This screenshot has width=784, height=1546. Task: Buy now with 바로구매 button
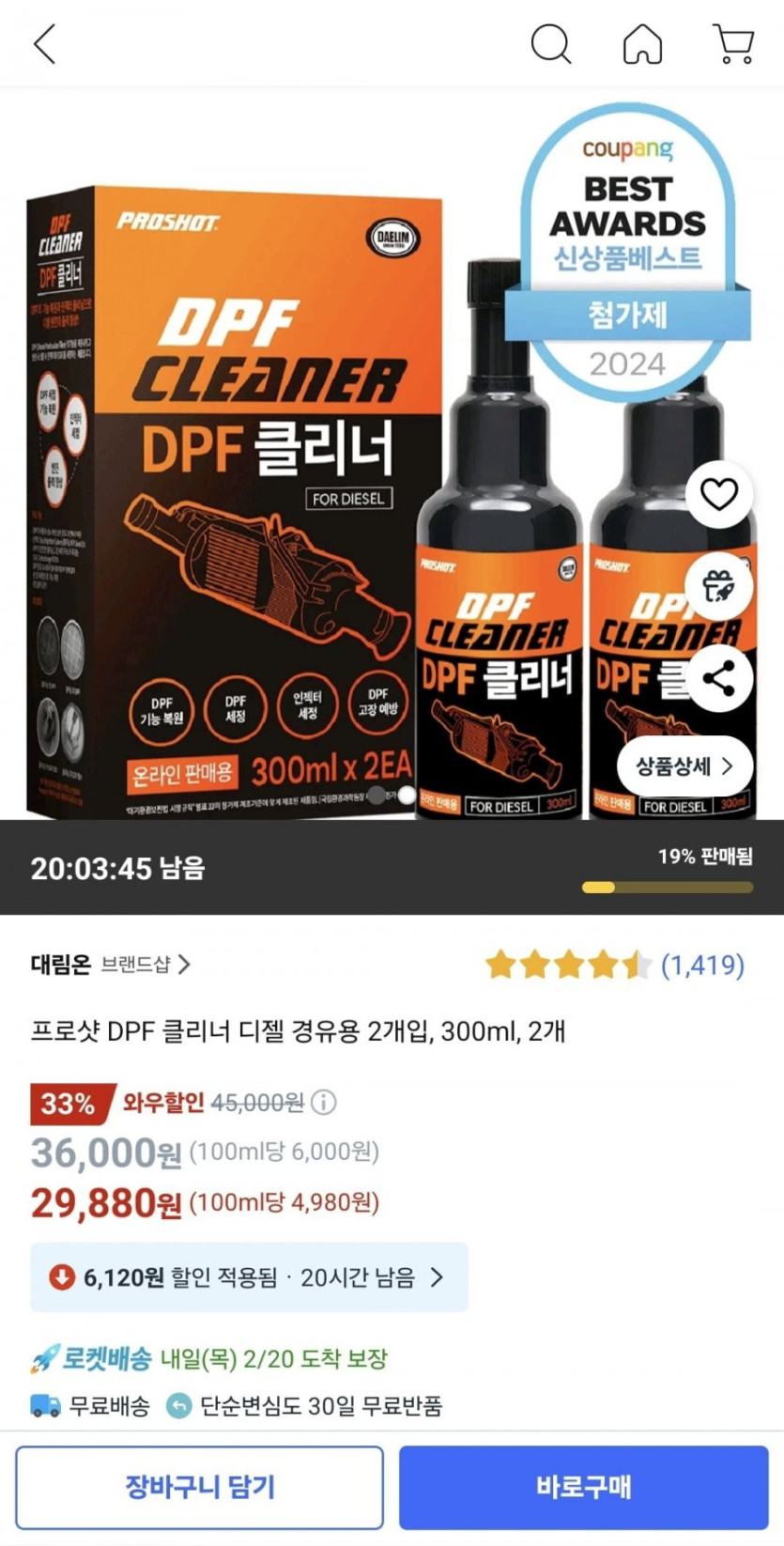(584, 1488)
